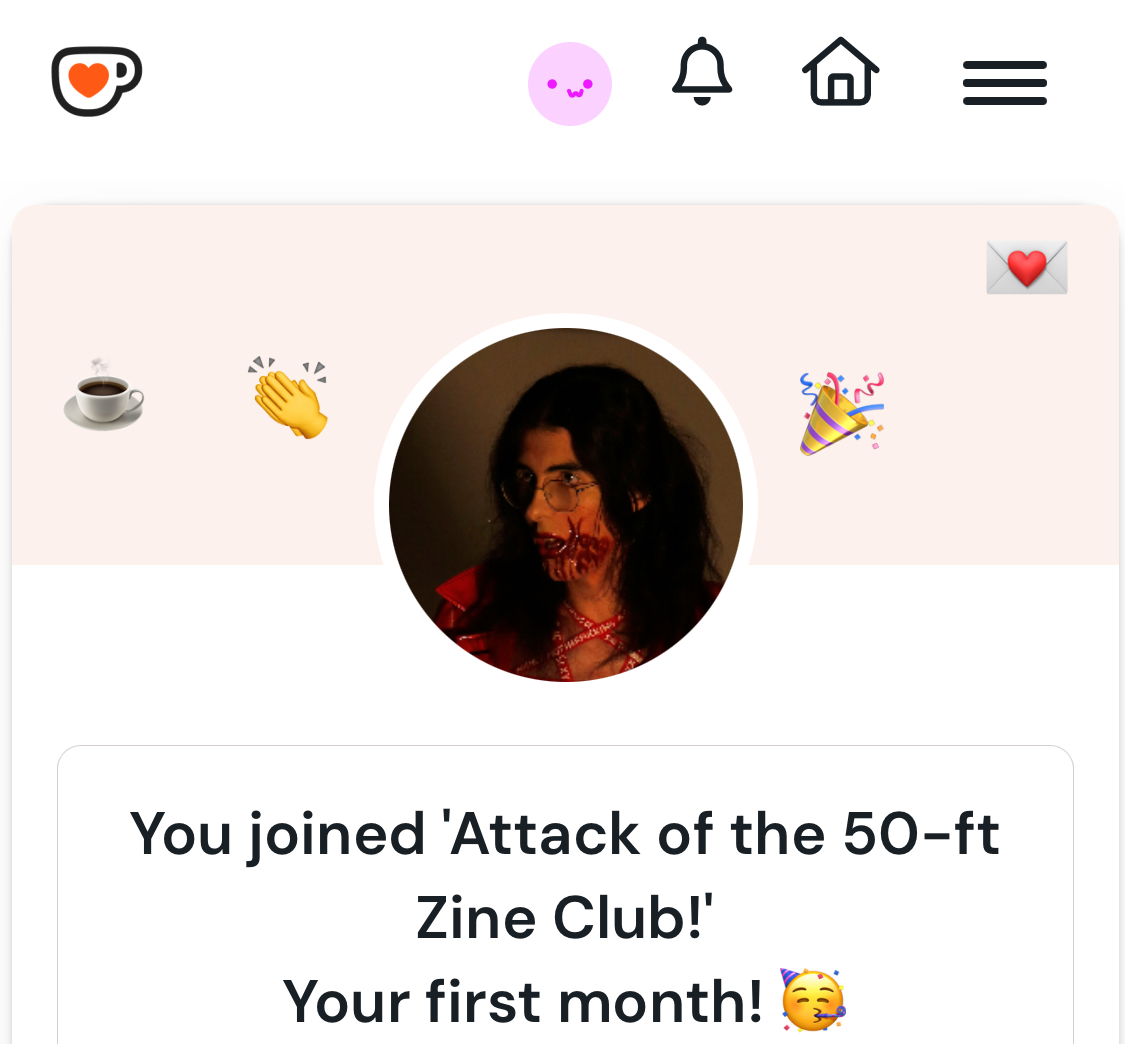
Task: Go to the home page
Action: (841, 72)
